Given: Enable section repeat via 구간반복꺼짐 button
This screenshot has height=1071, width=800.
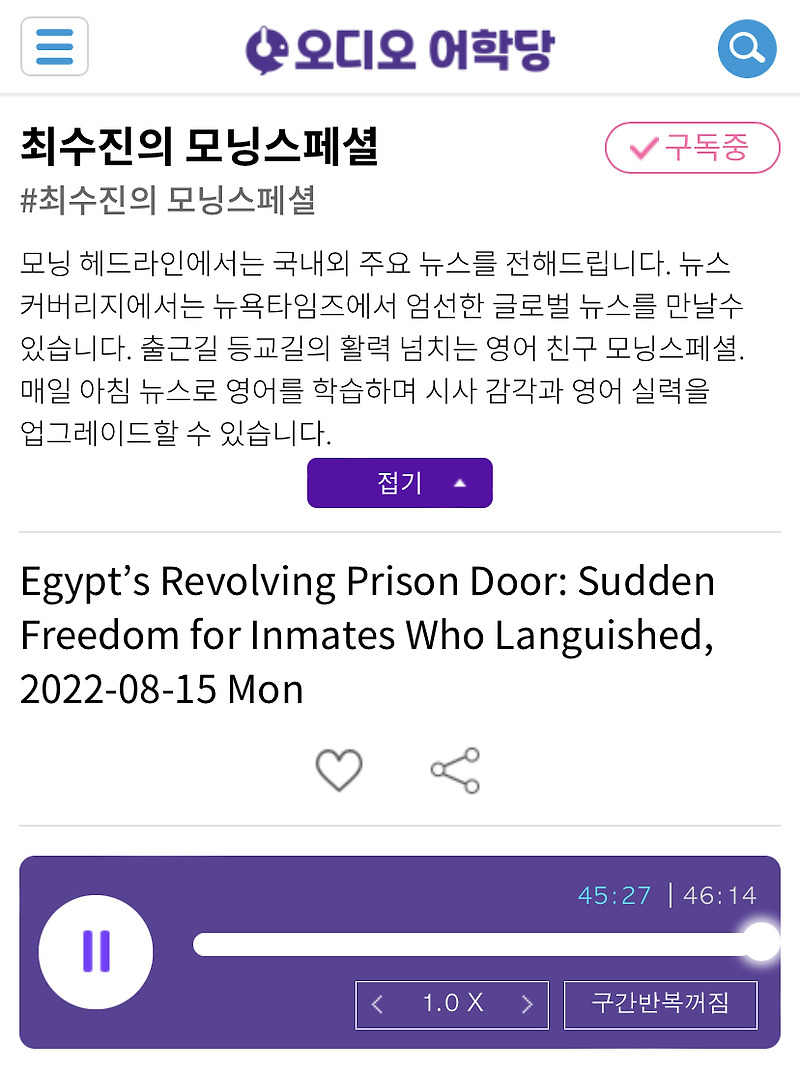Looking at the screenshot, I should [x=660, y=1005].
